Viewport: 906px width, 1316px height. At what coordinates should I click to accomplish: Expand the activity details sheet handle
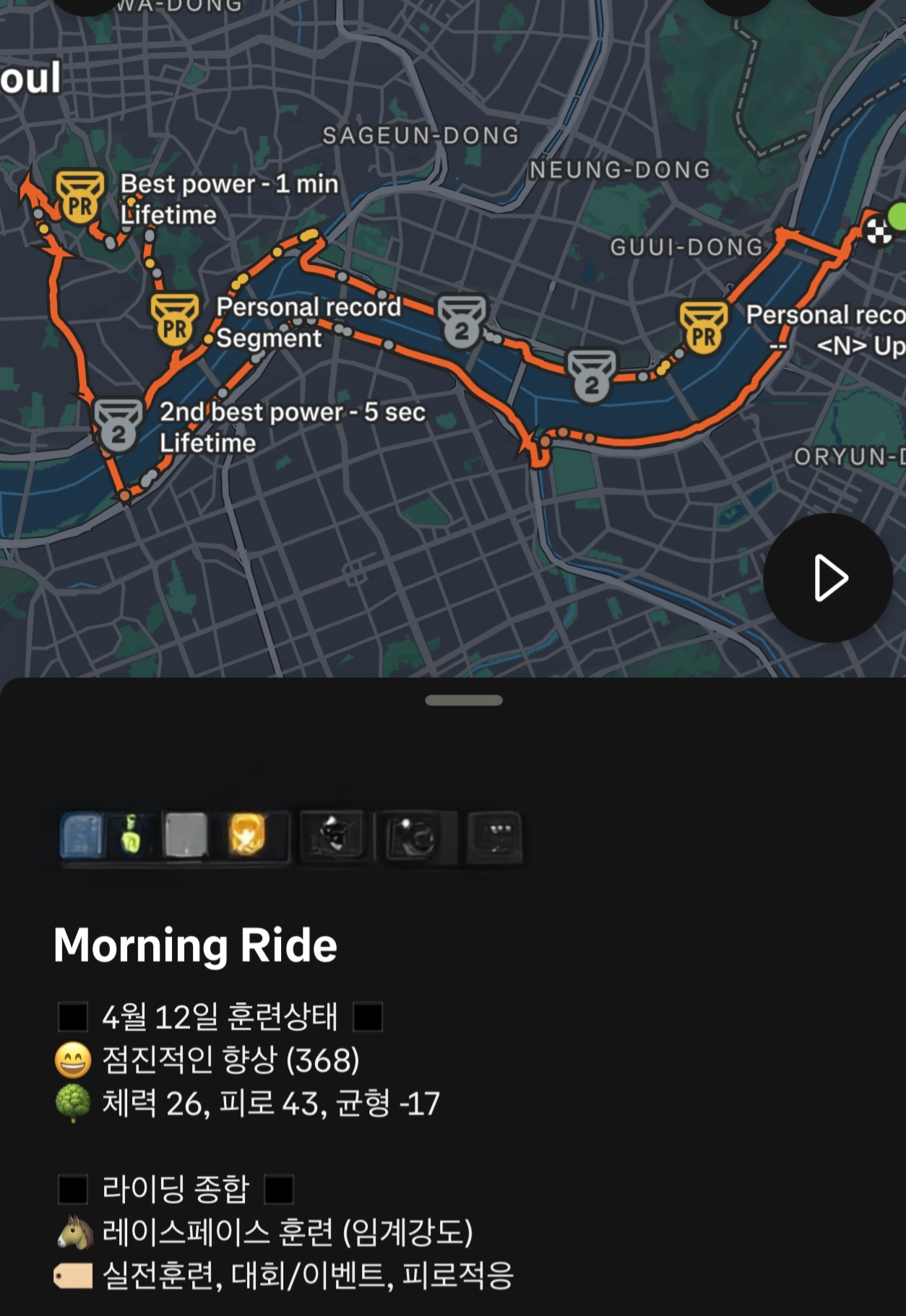click(x=463, y=700)
